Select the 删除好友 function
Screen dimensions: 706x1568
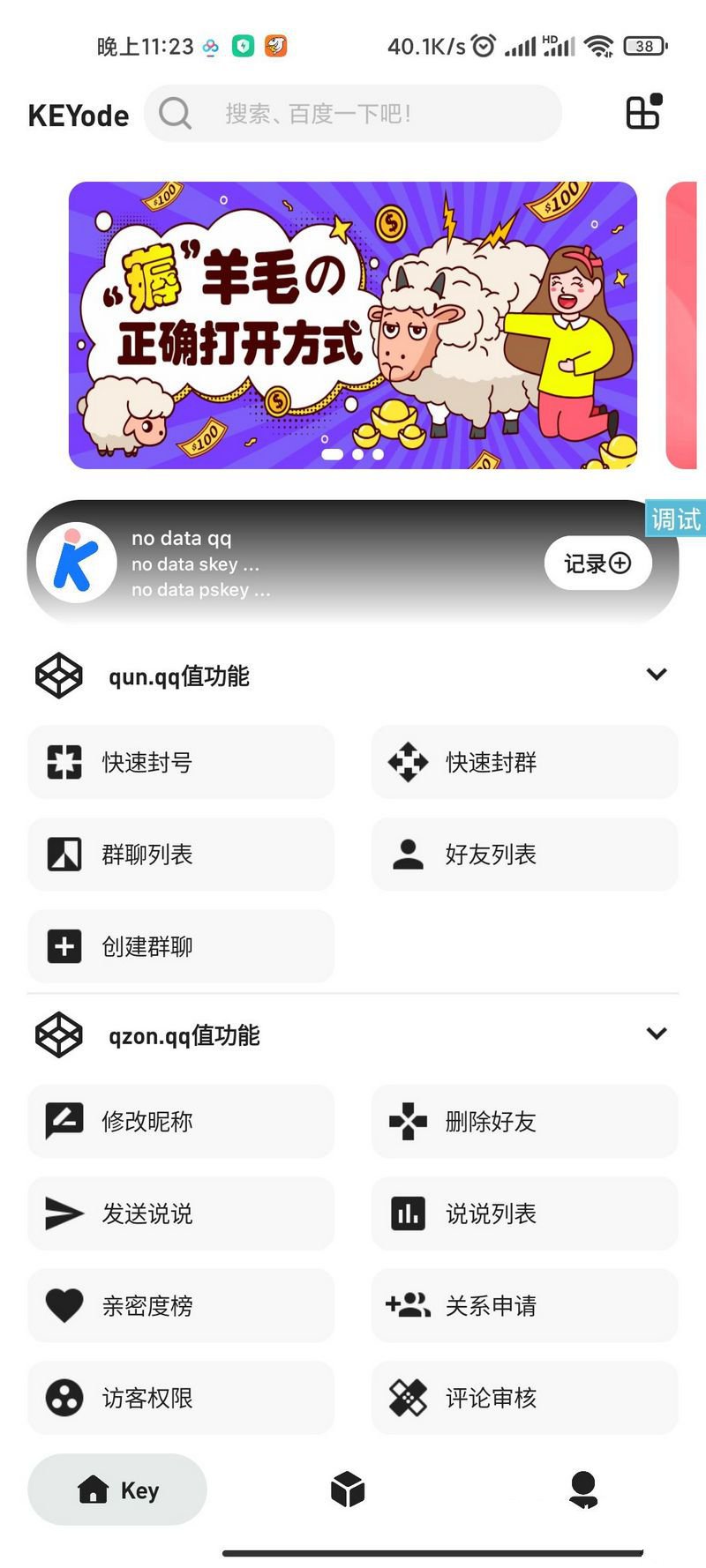[x=524, y=1121]
